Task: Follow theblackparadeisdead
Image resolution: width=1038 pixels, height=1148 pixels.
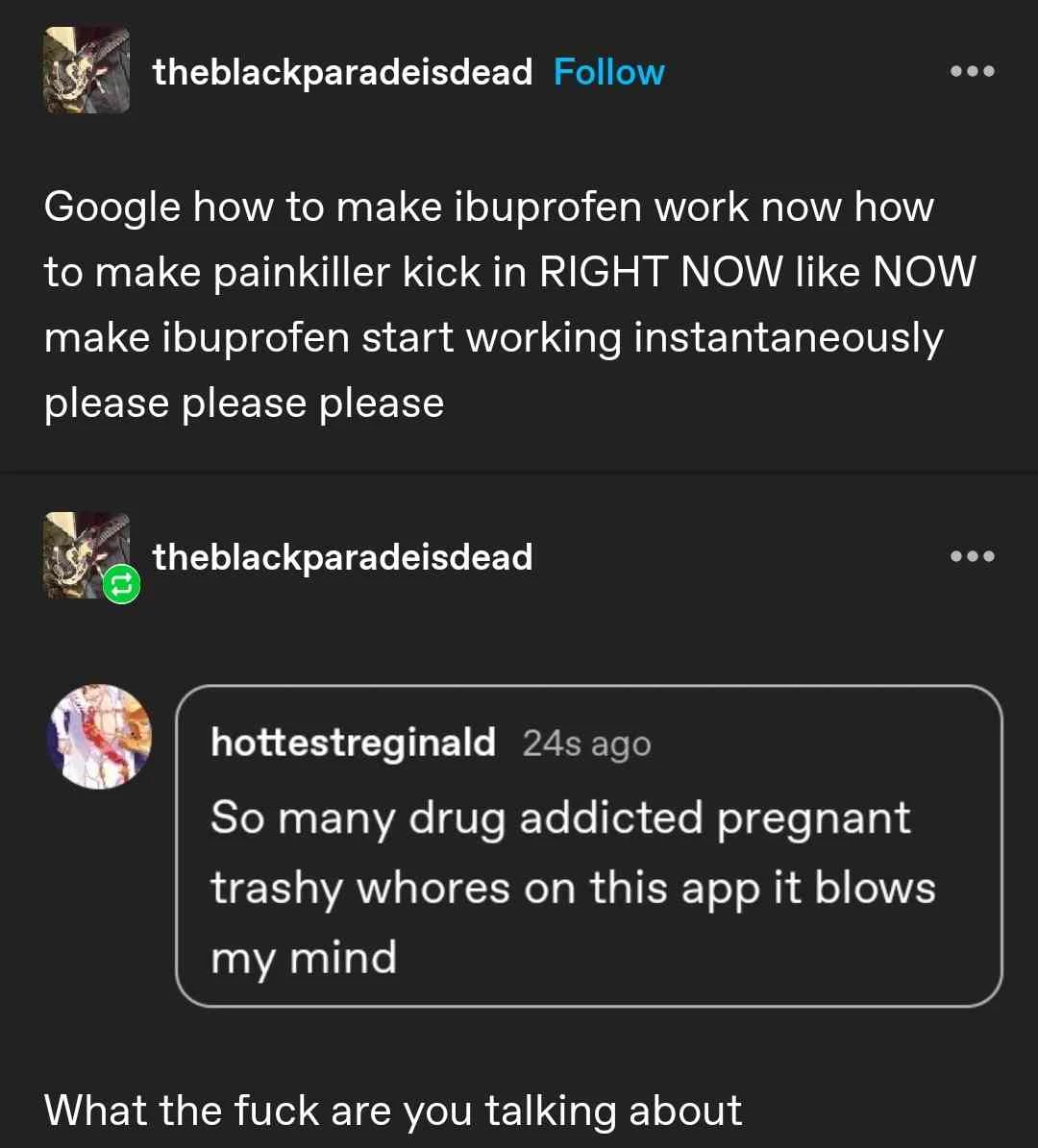Action: tap(608, 72)
